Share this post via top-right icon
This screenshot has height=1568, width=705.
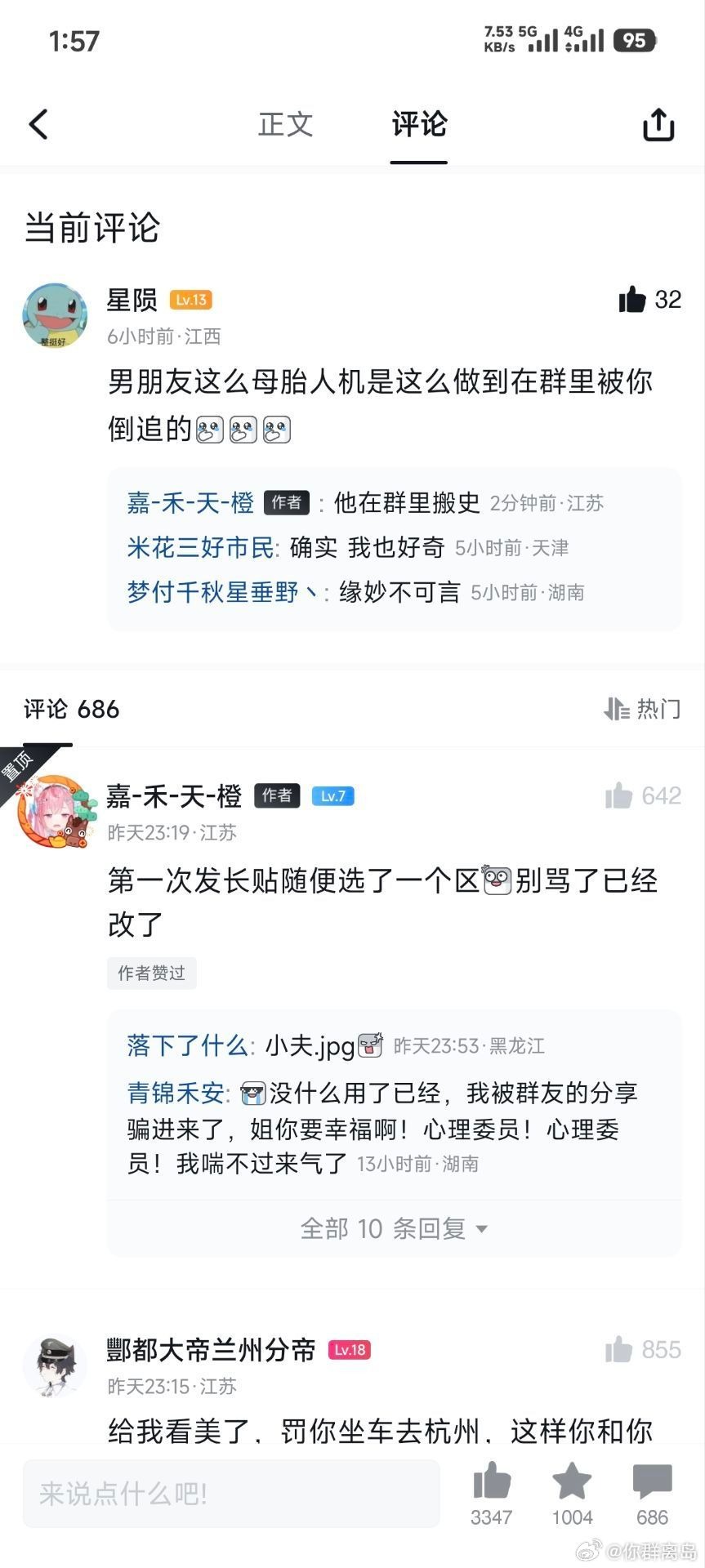[658, 125]
